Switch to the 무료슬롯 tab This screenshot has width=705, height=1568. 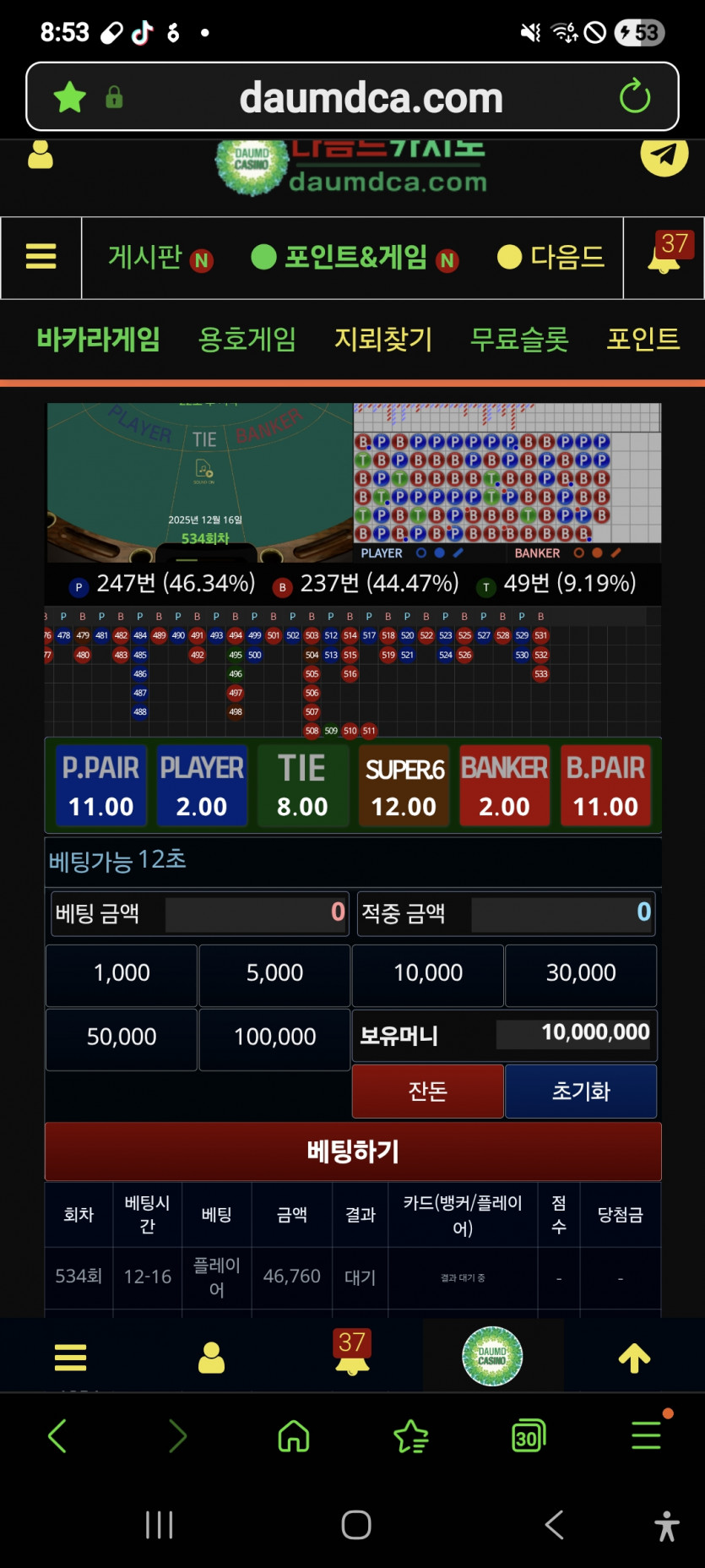pos(518,339)
